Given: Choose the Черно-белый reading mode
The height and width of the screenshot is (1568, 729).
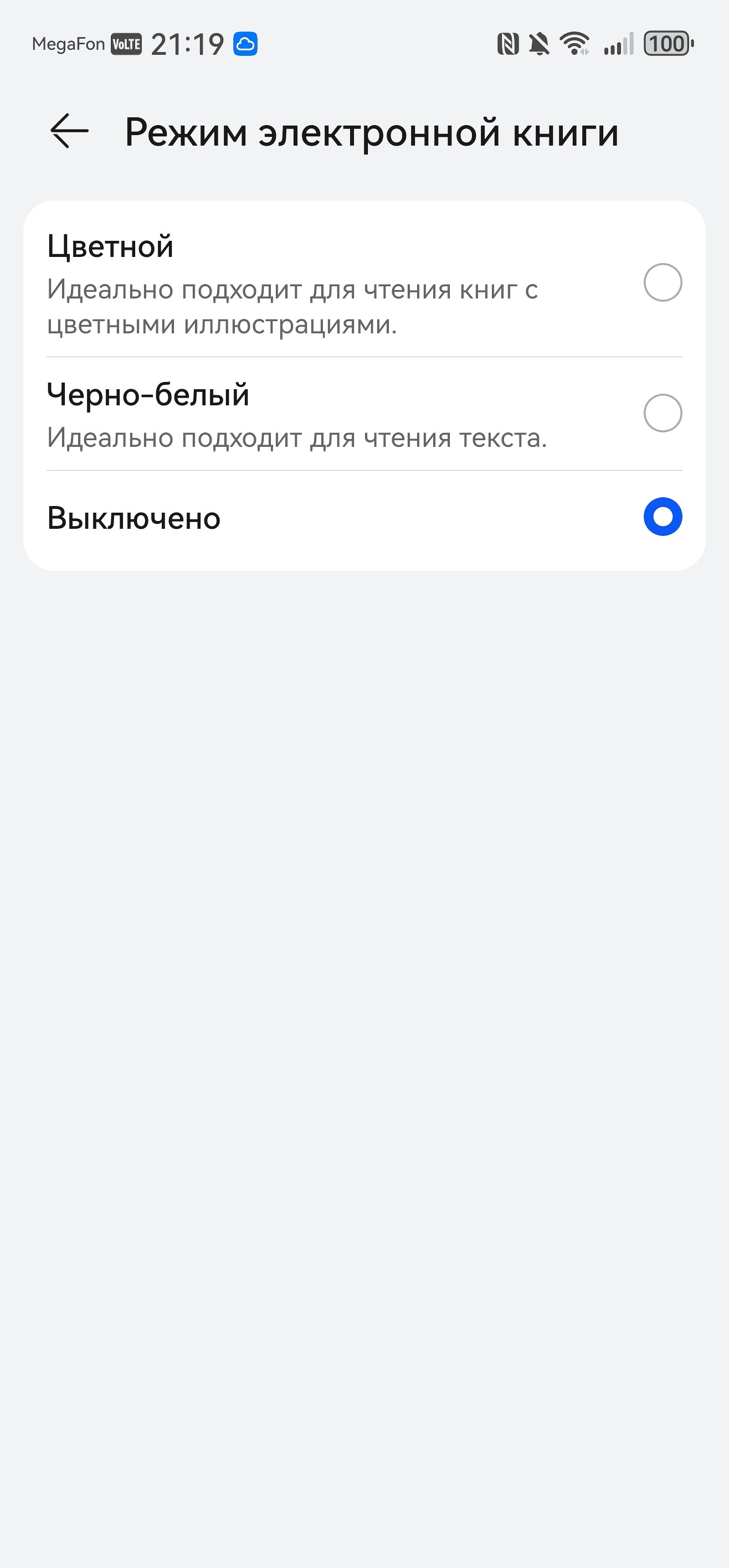Looking at the screenshot, I should point(662,413).
